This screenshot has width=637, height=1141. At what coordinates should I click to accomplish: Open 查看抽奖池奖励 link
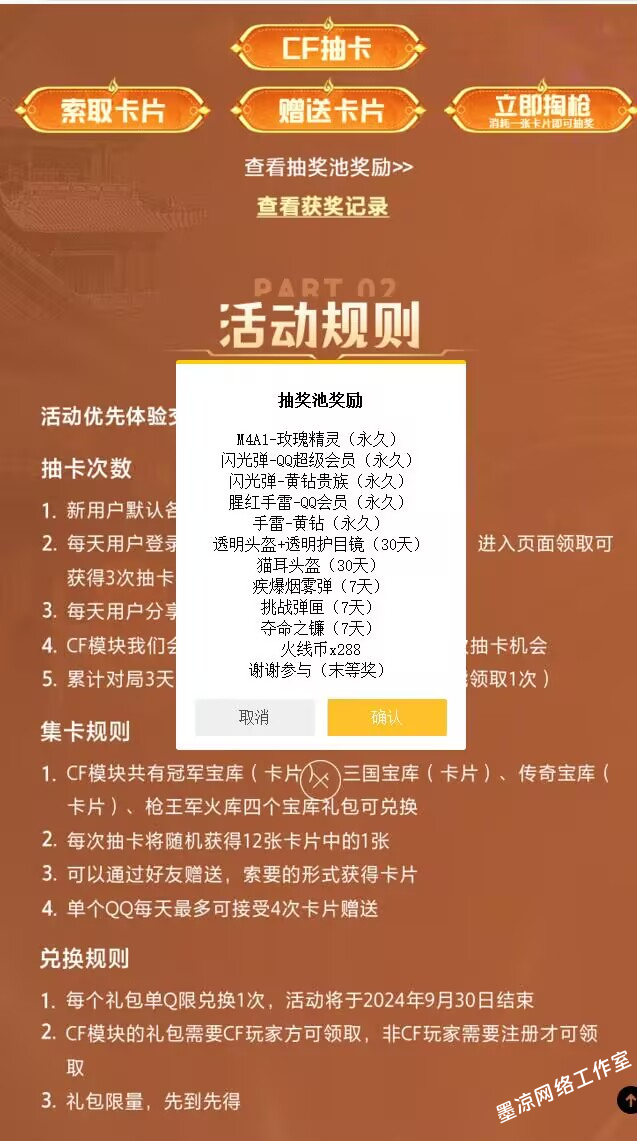coord(328,167)
